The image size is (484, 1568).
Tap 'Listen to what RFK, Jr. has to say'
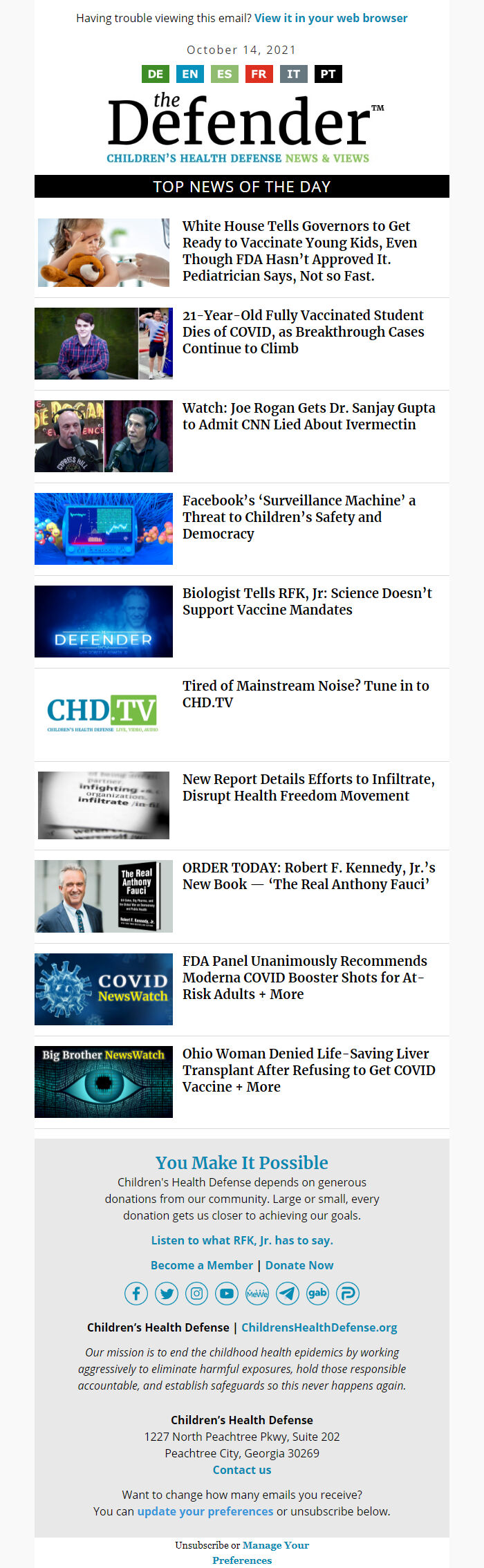coord(242,1240)
